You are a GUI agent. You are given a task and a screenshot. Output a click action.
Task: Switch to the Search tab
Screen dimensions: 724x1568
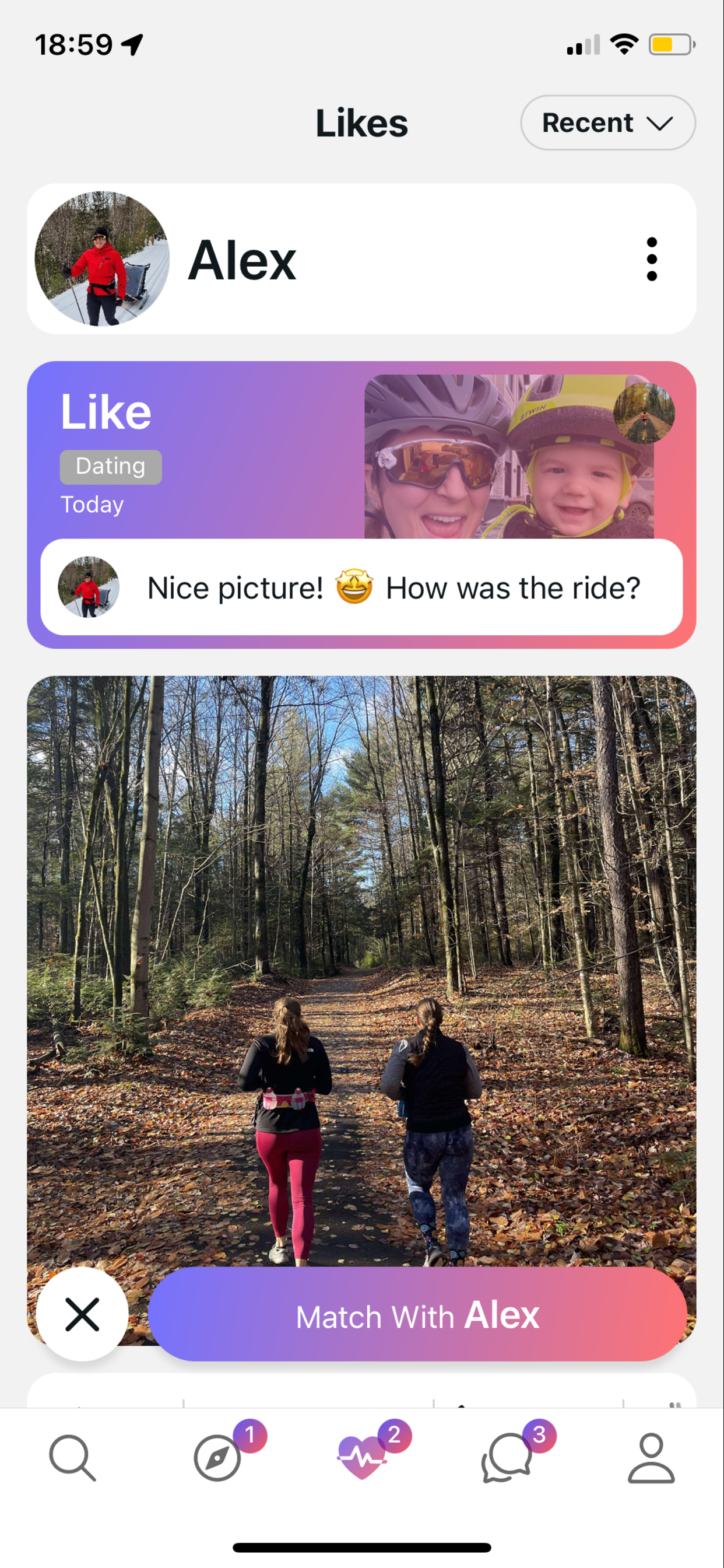[x=72, y=1458]
